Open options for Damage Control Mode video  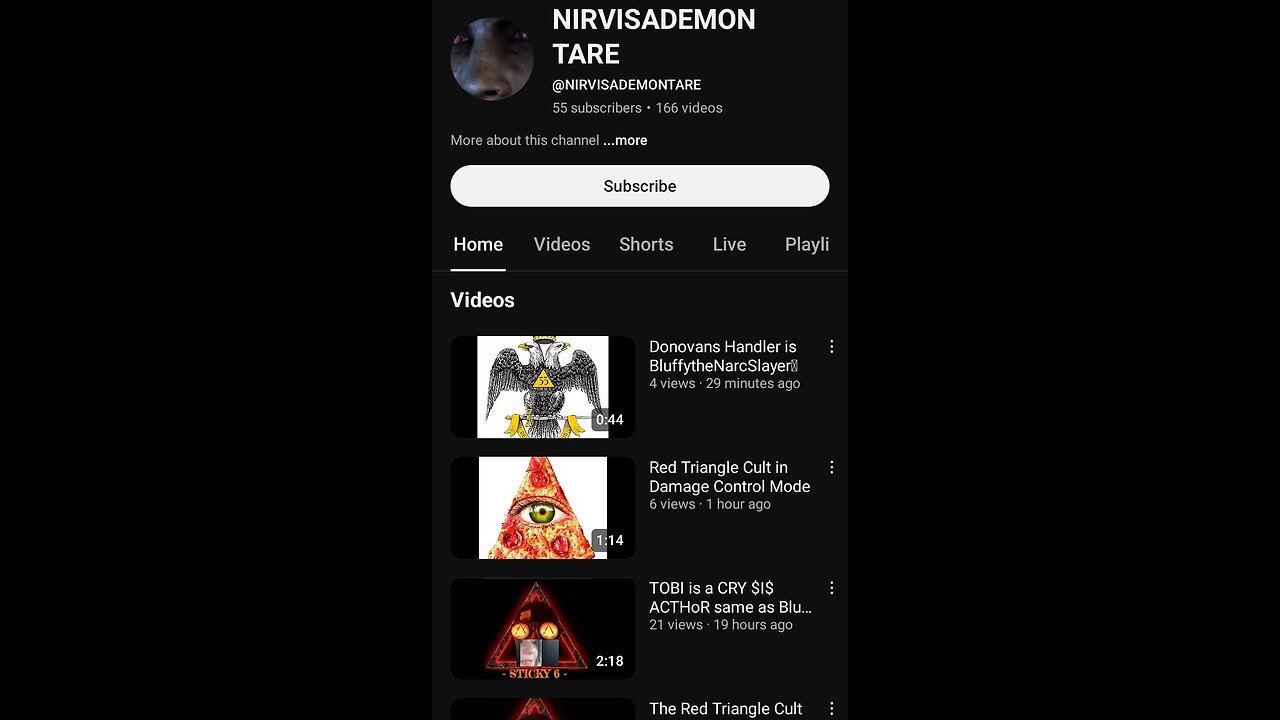pyautogui.click(x=831, y=468)
